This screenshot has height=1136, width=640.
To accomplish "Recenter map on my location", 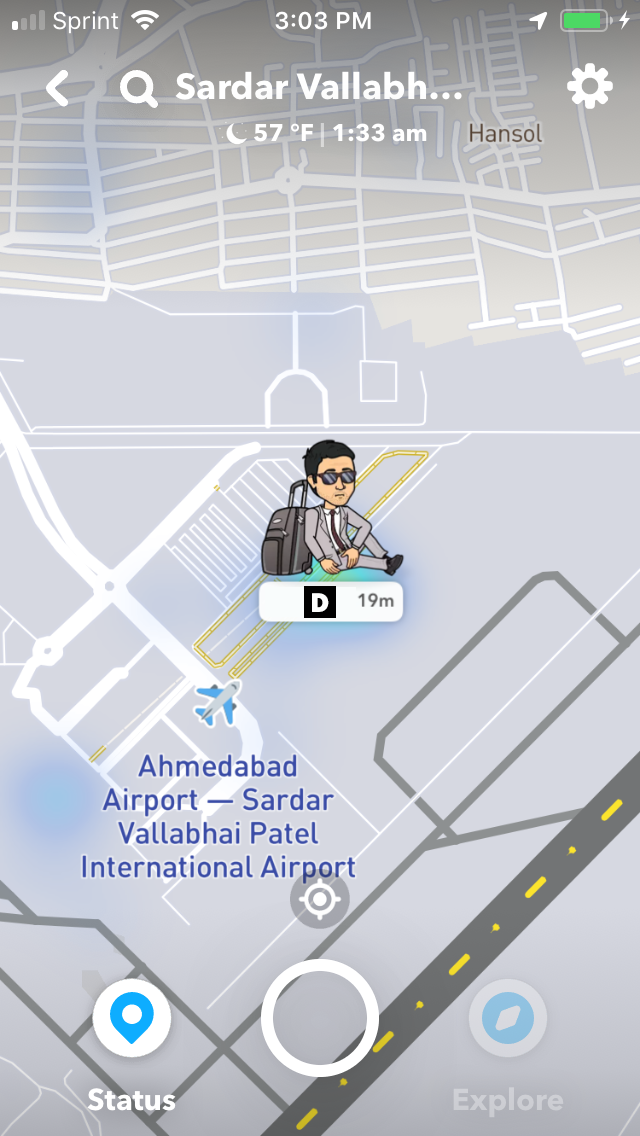I will (x=320, y=900).
